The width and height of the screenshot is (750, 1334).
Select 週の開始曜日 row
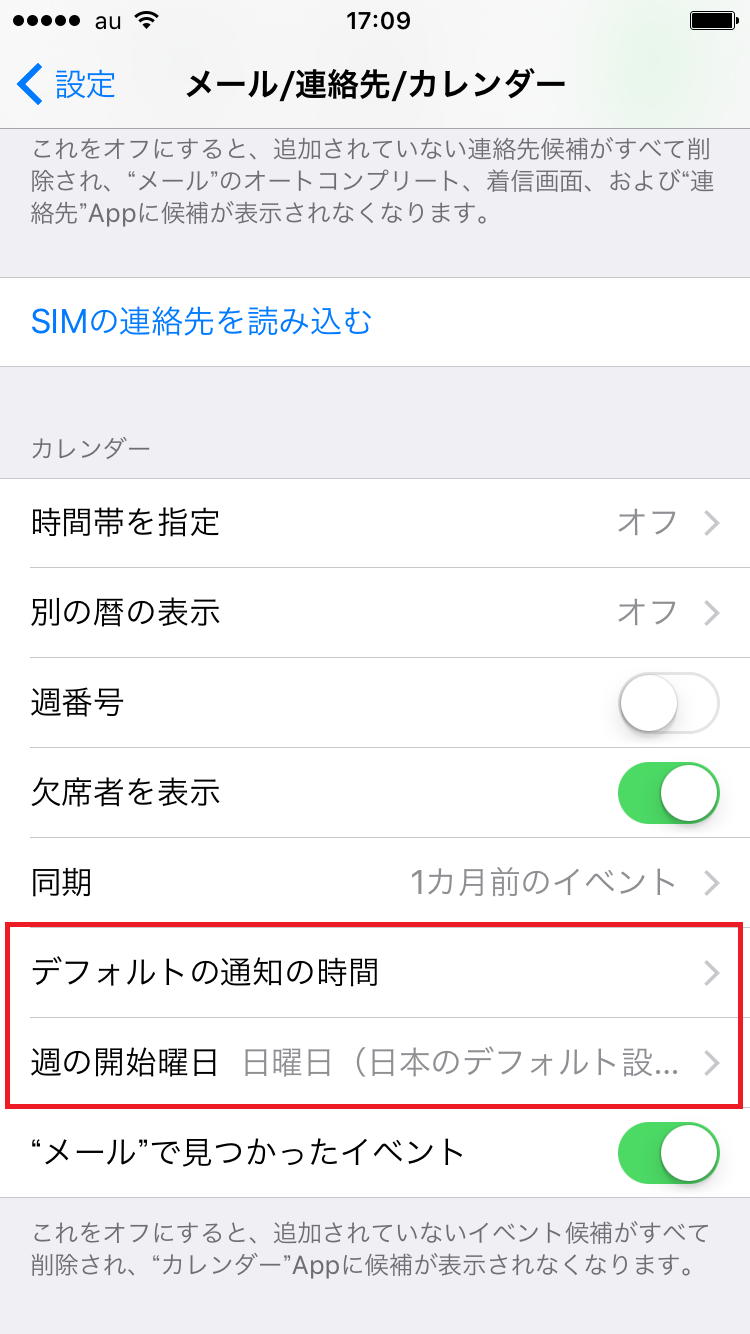pos(375,1062)
